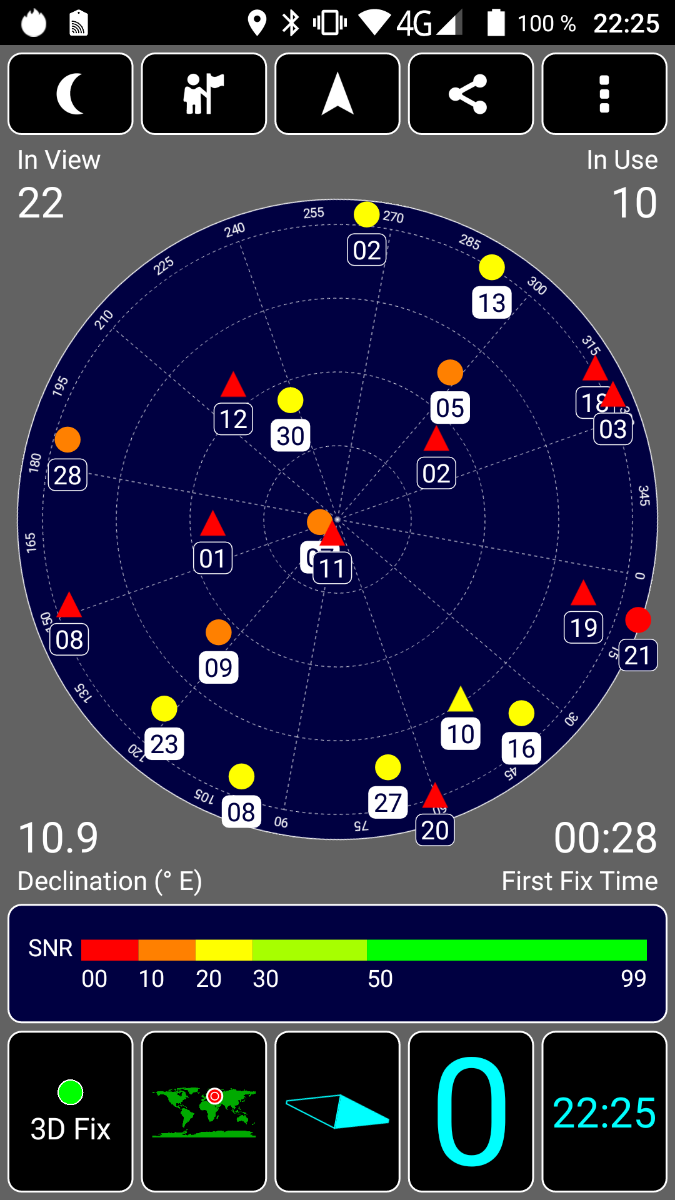
Task: Open the world map tile
Action: [204, 1110]
